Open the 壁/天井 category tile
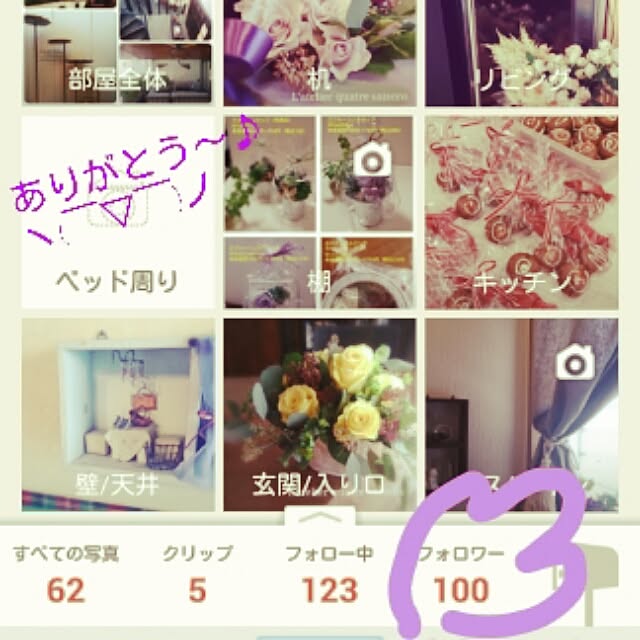Image resolution: width=640 pixels, height=640 pixels. point(118,415)
